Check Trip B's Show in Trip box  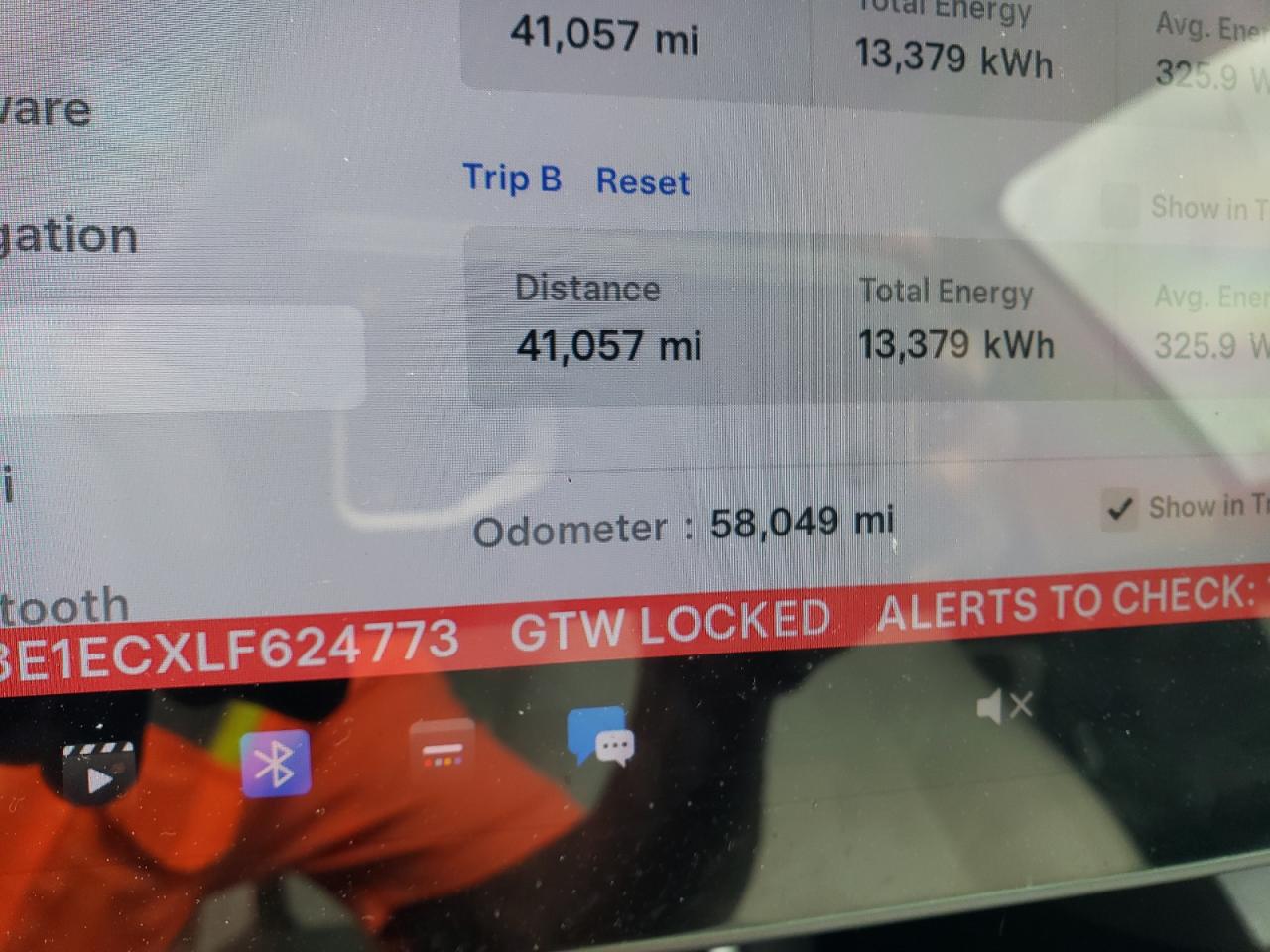coord(1119,207)
